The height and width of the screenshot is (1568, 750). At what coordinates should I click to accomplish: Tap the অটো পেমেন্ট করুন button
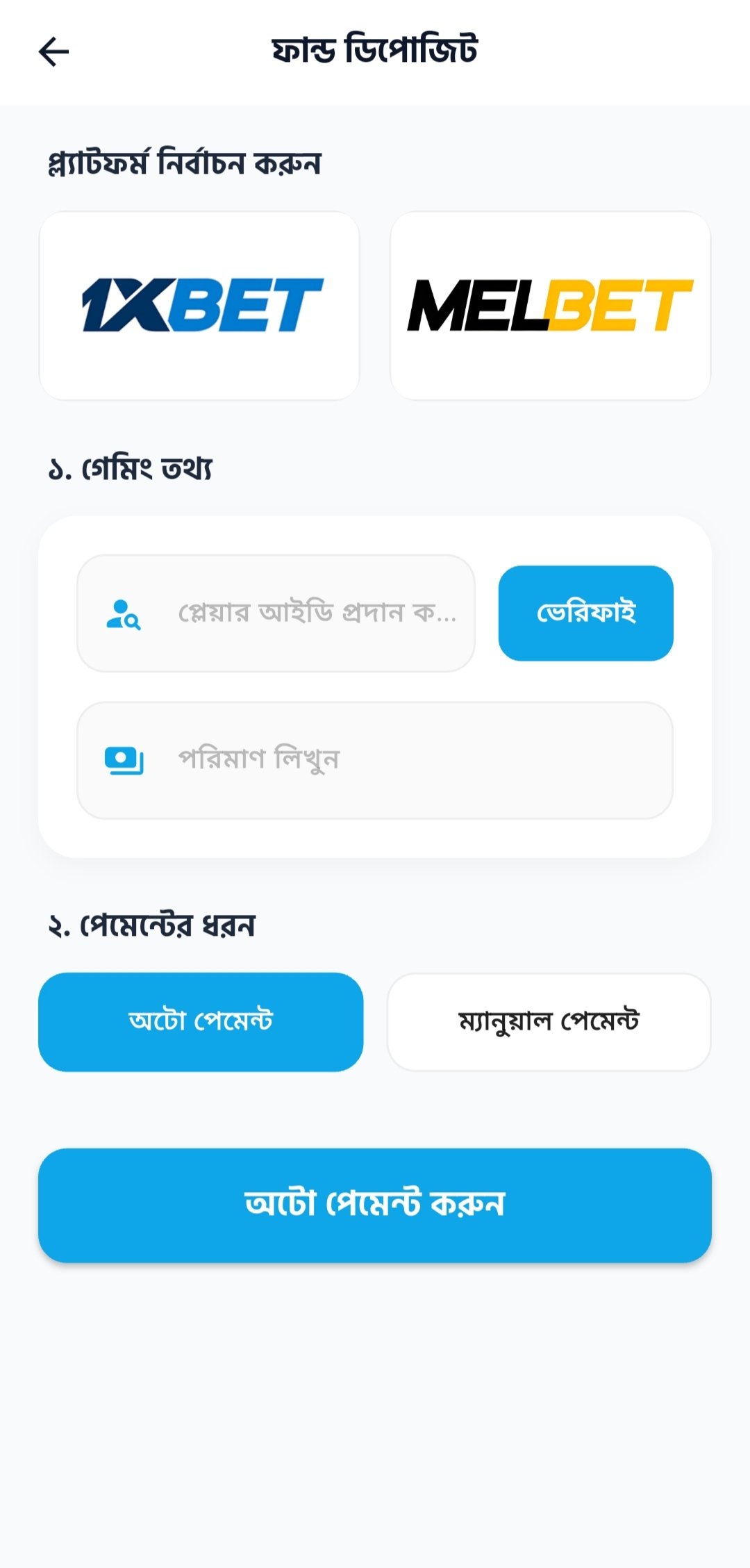375,1205
